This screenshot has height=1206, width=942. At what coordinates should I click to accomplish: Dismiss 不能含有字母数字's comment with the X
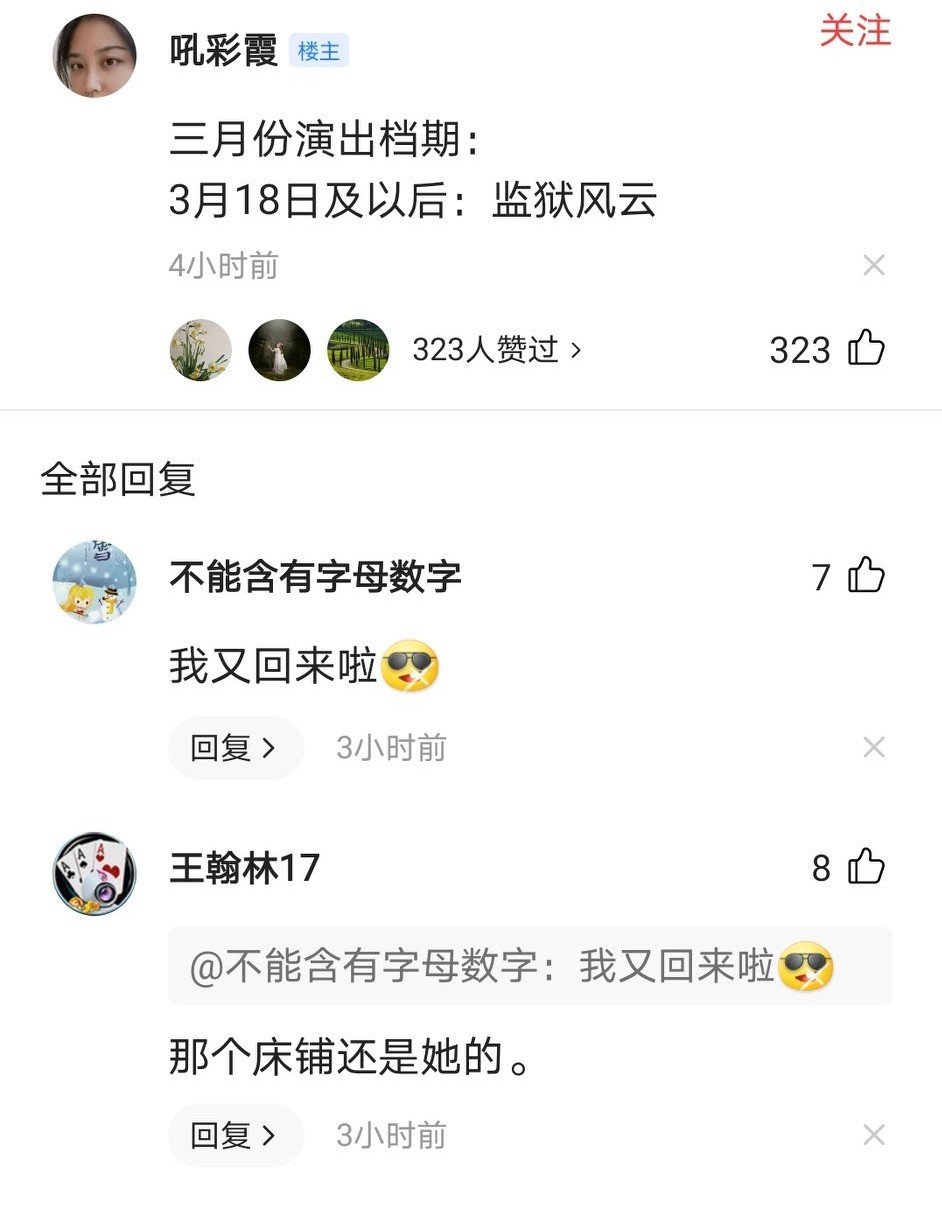873,747
